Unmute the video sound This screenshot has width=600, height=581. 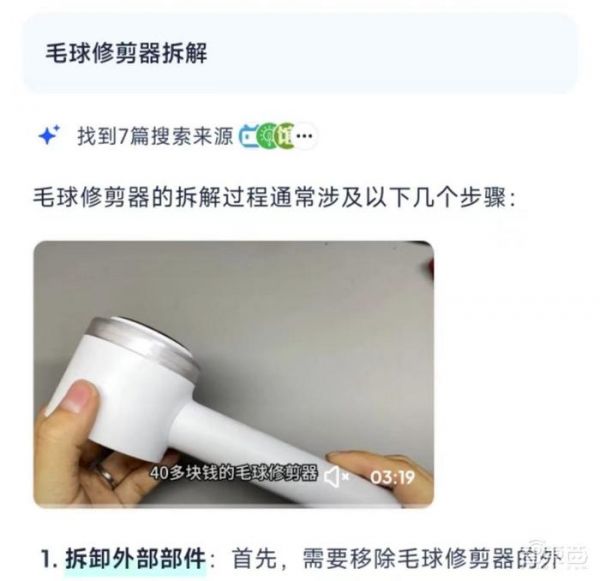[336, 478]
